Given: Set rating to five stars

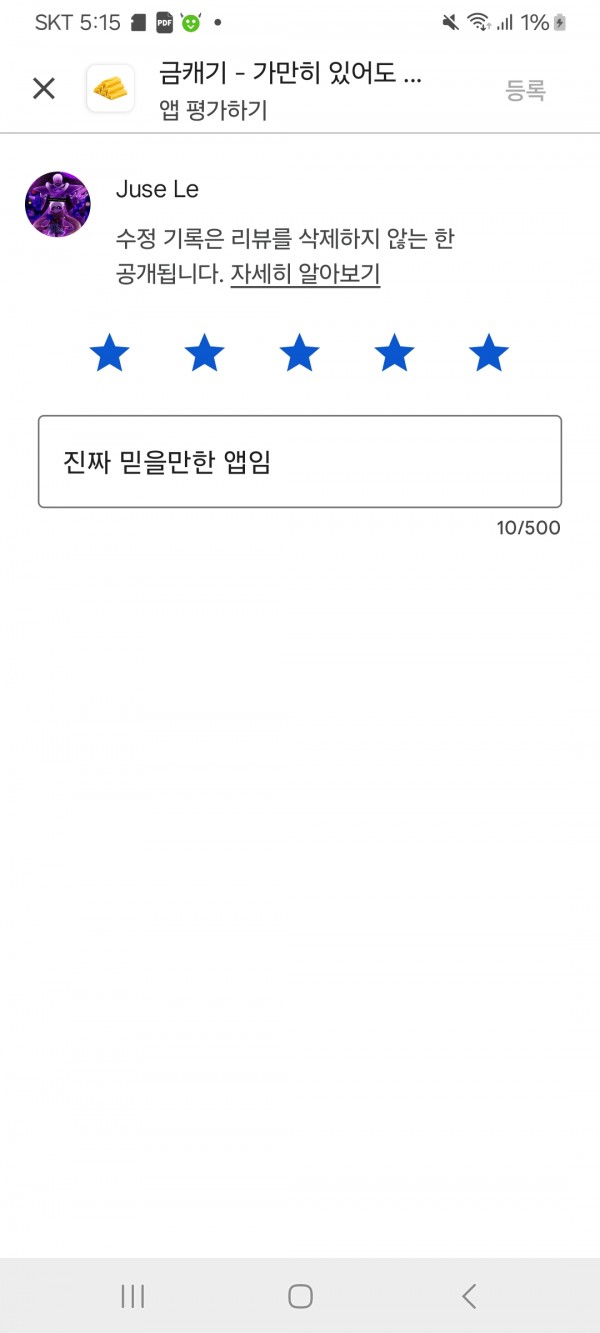Looking at the screenshot, I should [x=489, y=353].
